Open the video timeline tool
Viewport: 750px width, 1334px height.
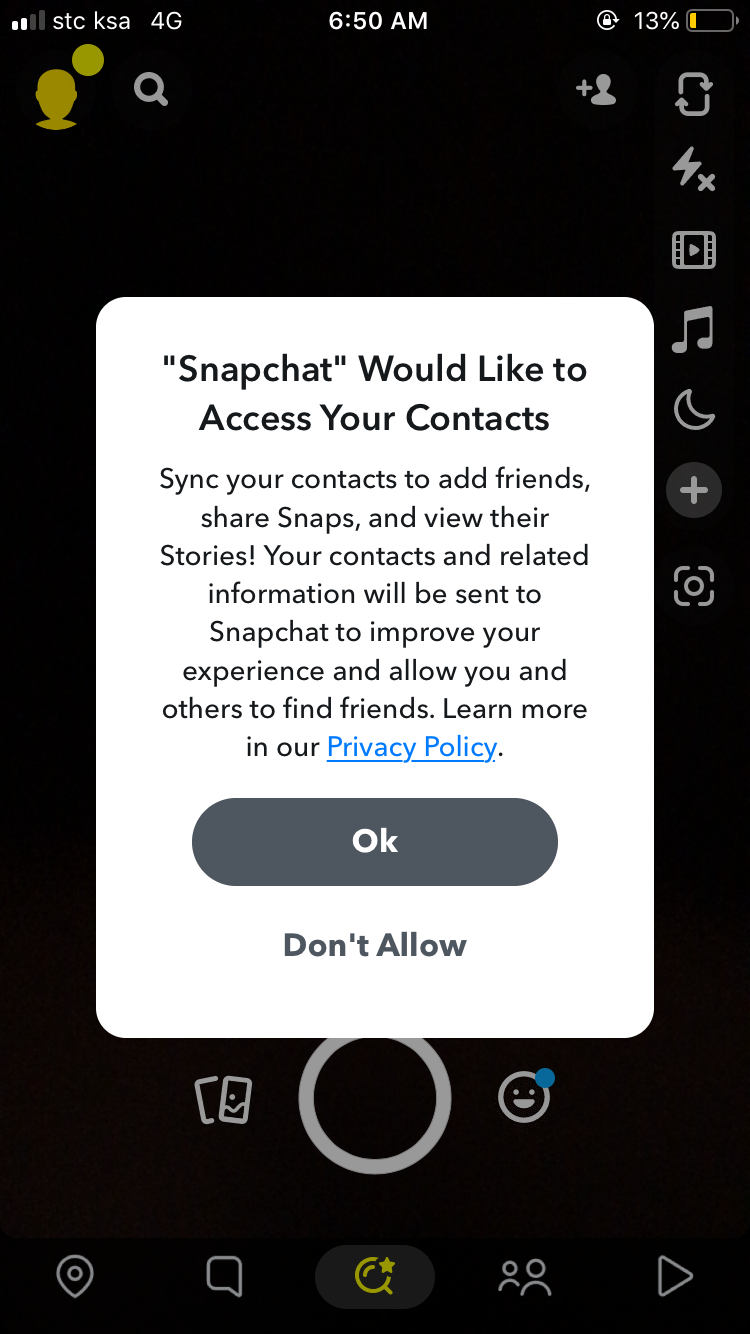pyautogui.click(x=693, y=249)
